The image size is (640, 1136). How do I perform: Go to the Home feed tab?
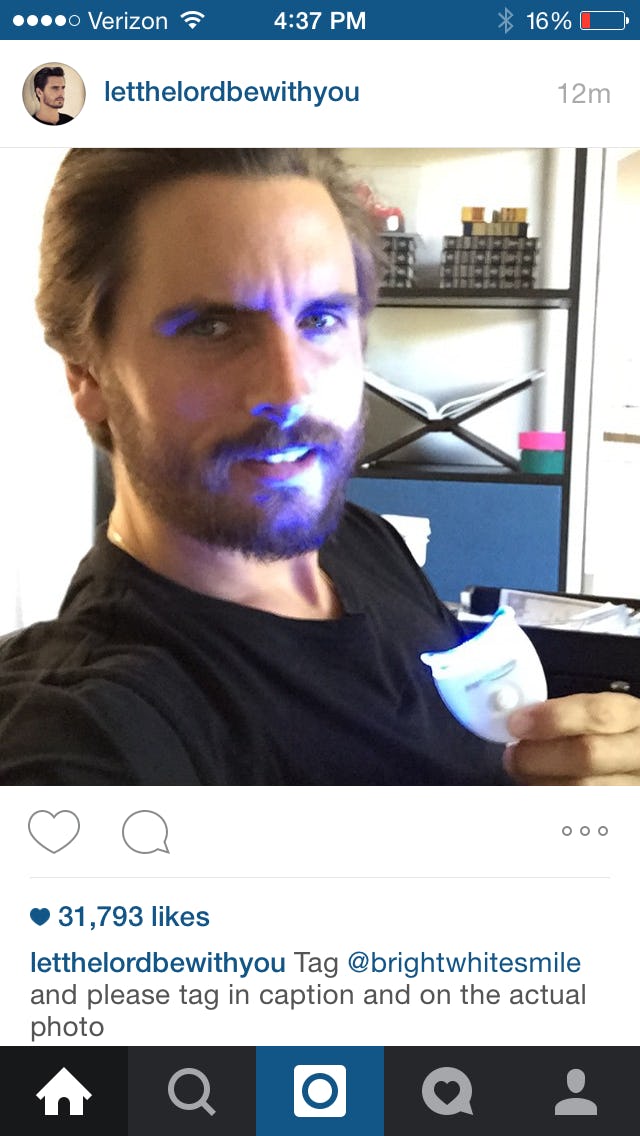tap(64, 1091)
